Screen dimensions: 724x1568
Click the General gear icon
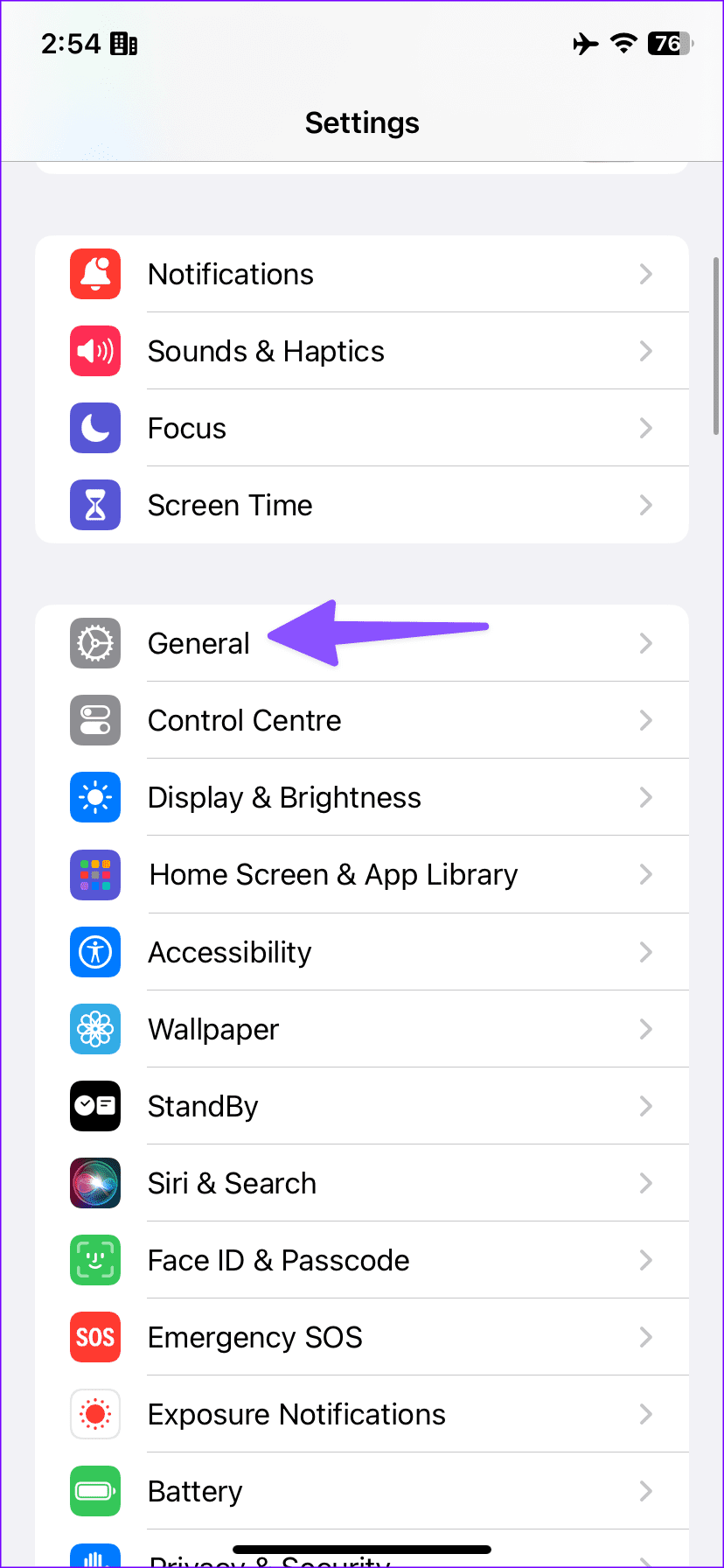pos(94,643)
